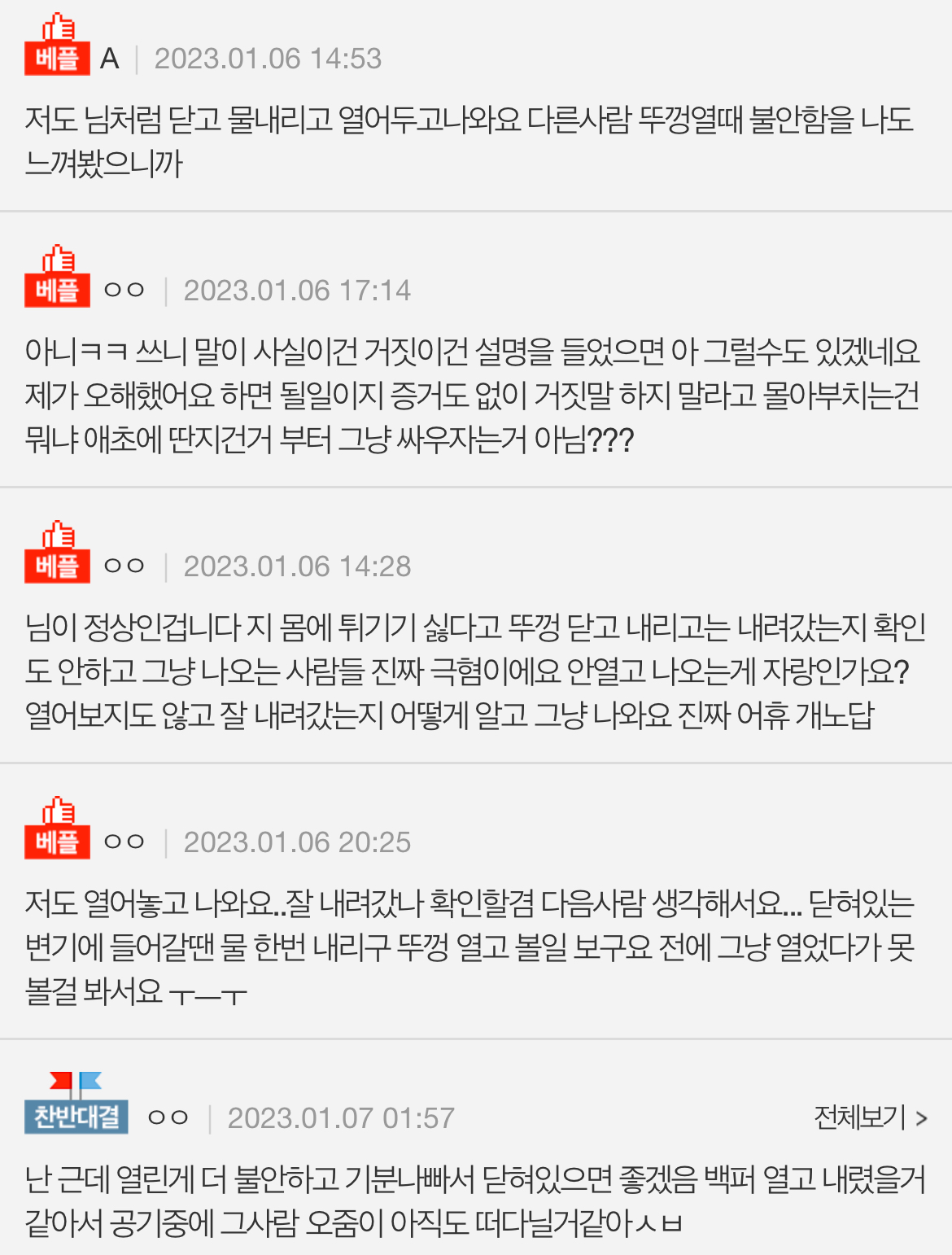Click the timestamp 2023.01.06 14:53
This screenshot has width=952, height=1255.
point(270,58)
